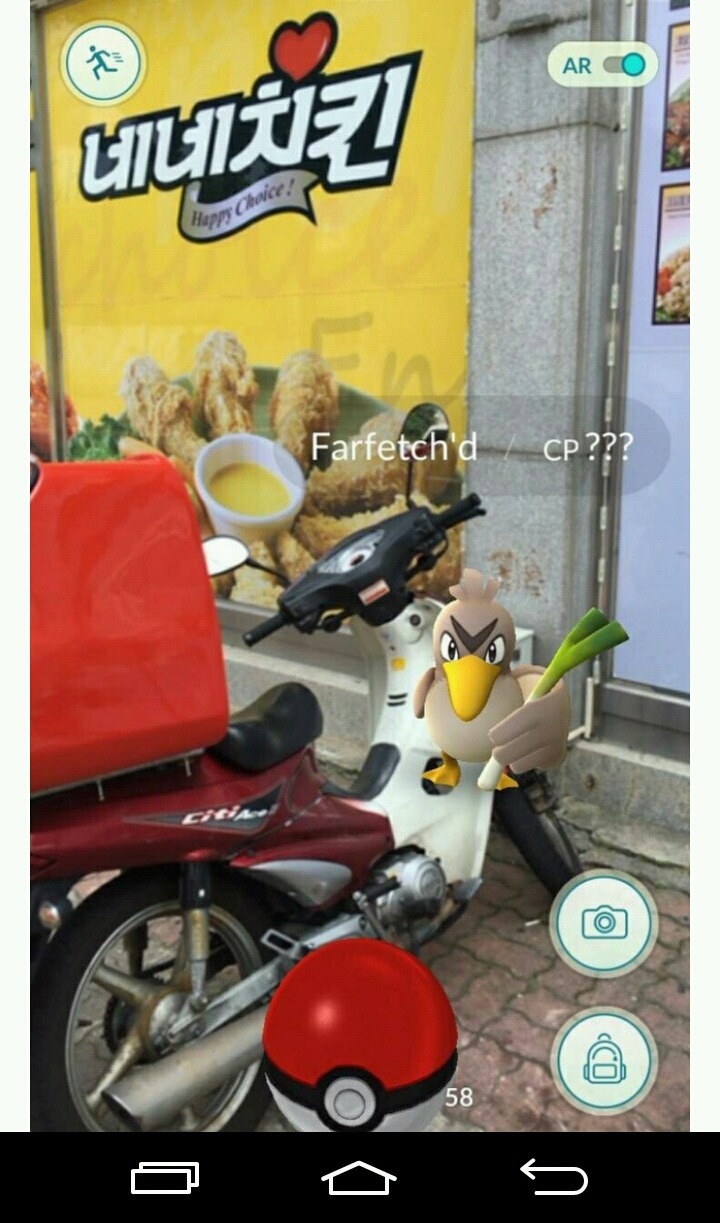This screenshot has width=720, height=1223.
Task: Take a photo of Farfetch'd
Action: 603,922
